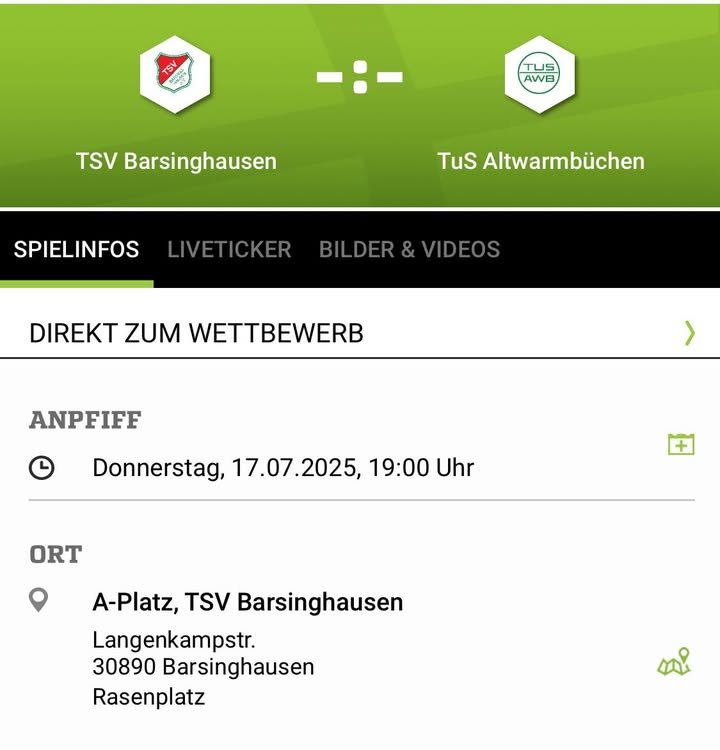Viewport: 720px width, 750px height.
Task: Switch to Bilder & Videos tab
Action: click(409, 249)
